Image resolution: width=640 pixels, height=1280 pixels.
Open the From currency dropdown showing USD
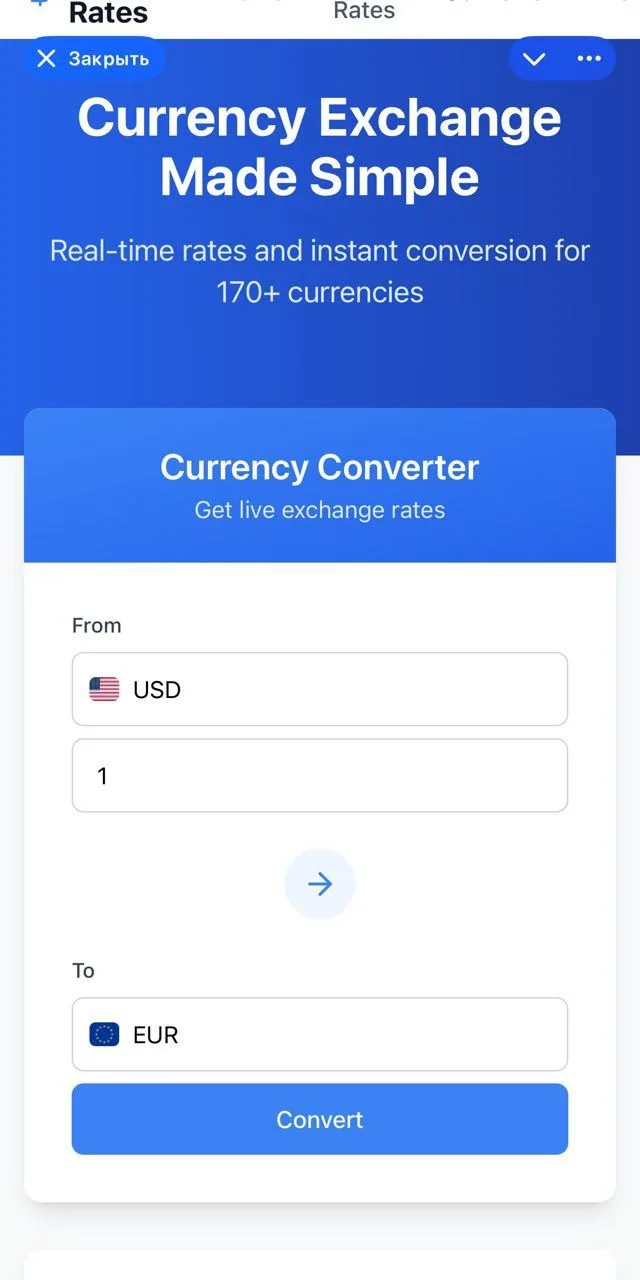(x=320, y=689)
